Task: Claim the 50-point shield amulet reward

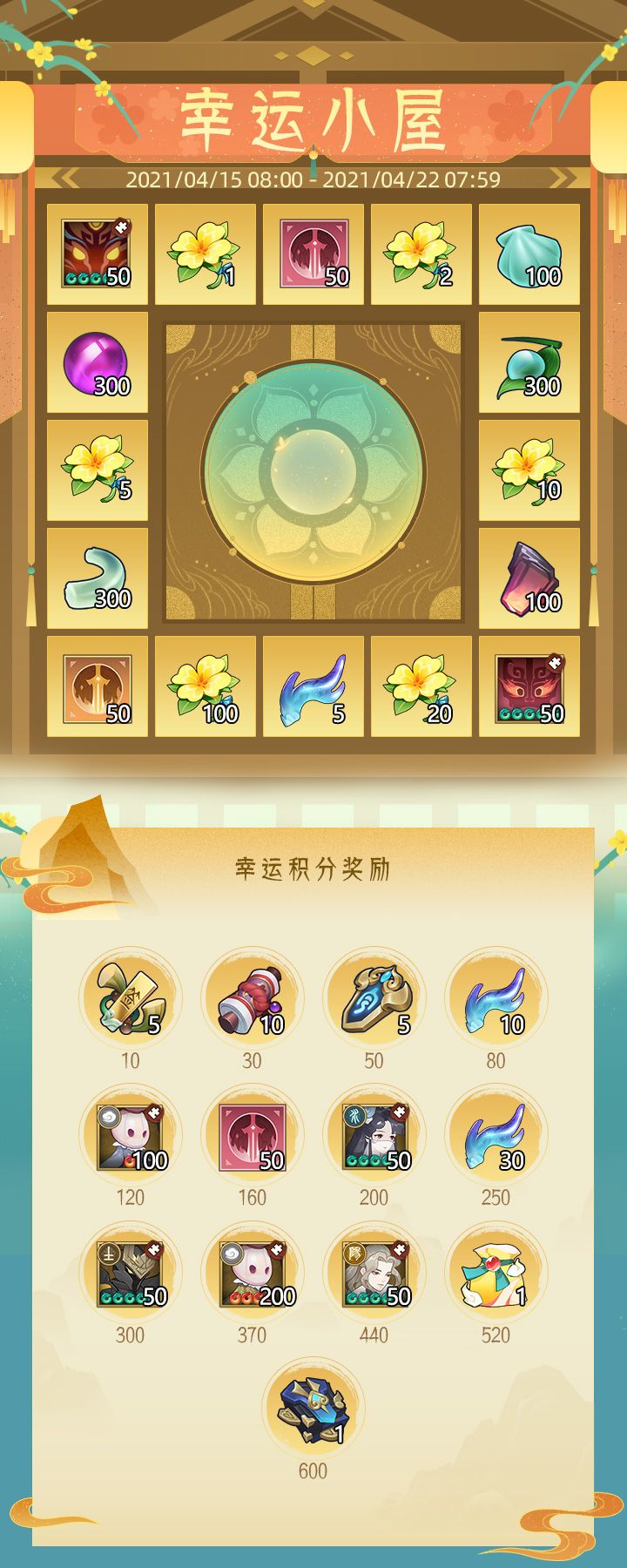Action: point(373,1002)
